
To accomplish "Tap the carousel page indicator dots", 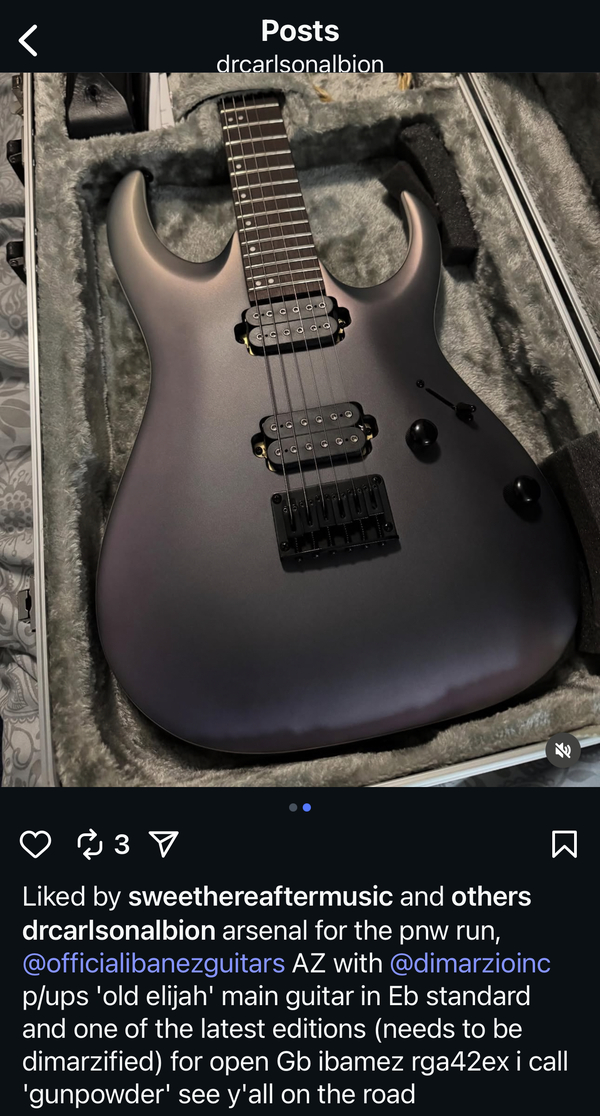I will click(x=300, y=807).
